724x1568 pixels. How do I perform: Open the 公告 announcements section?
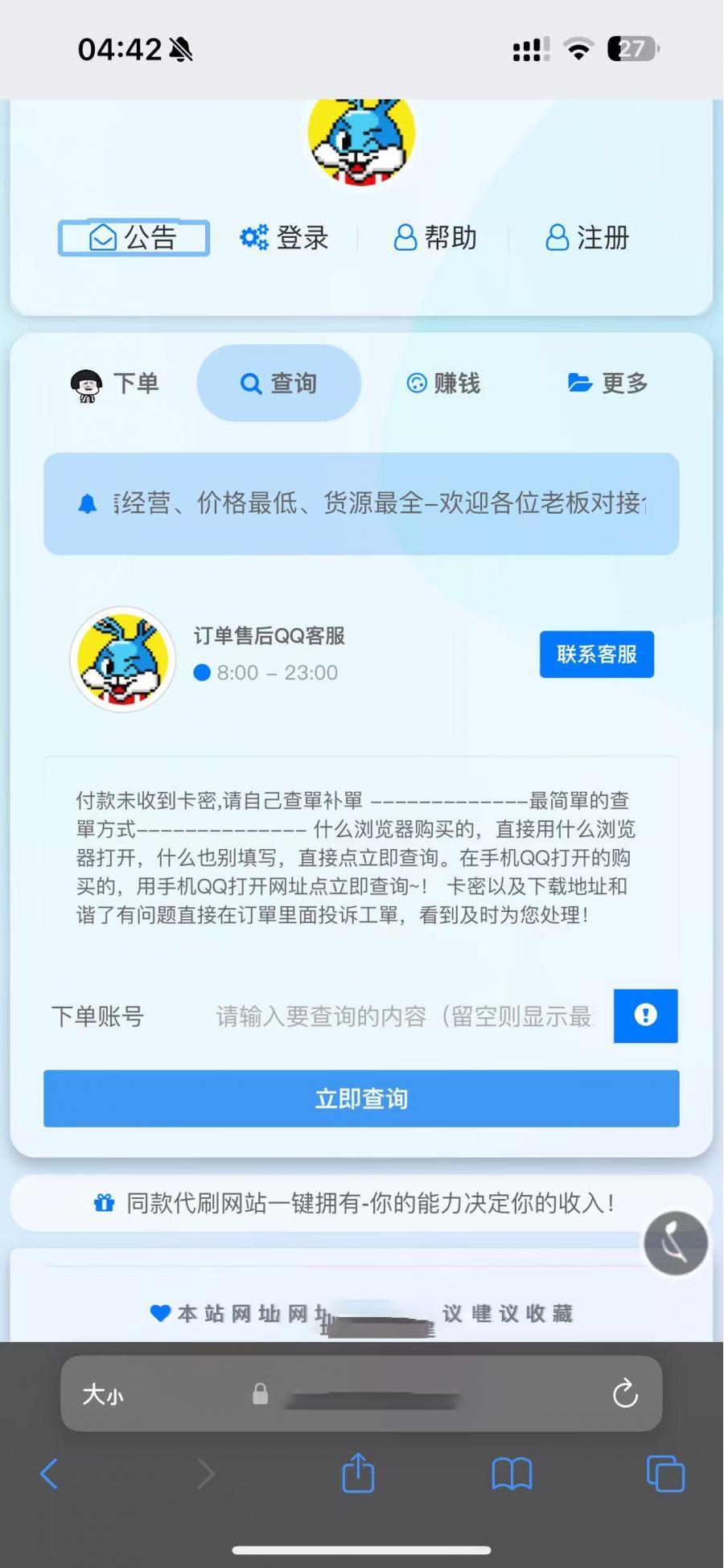(x=133, y=237)
